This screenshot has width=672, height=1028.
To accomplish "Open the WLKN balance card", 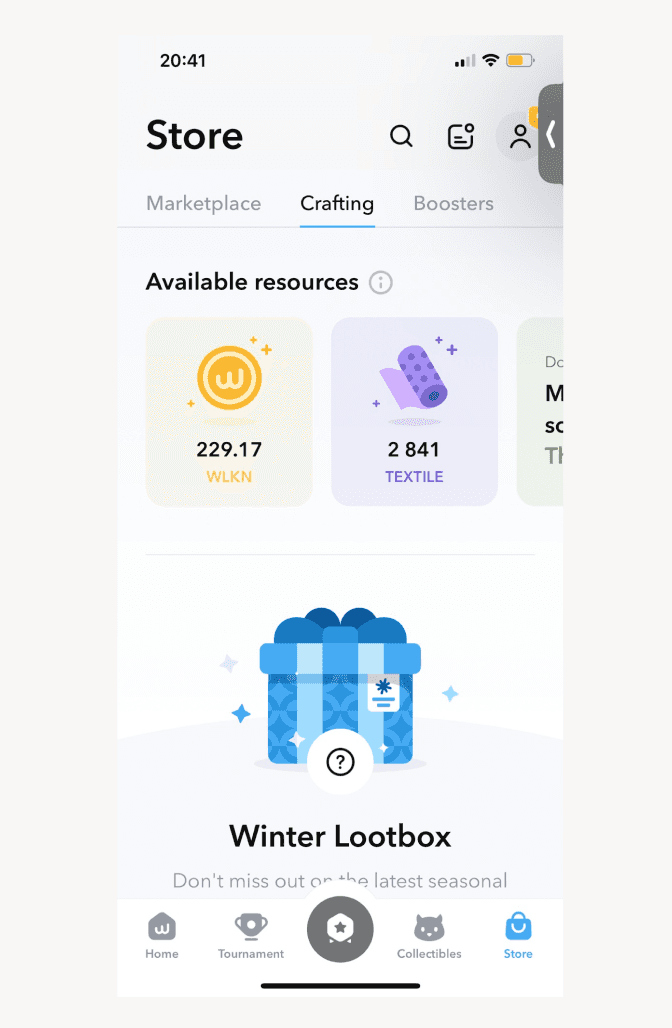I will click(x=229, y=412).
